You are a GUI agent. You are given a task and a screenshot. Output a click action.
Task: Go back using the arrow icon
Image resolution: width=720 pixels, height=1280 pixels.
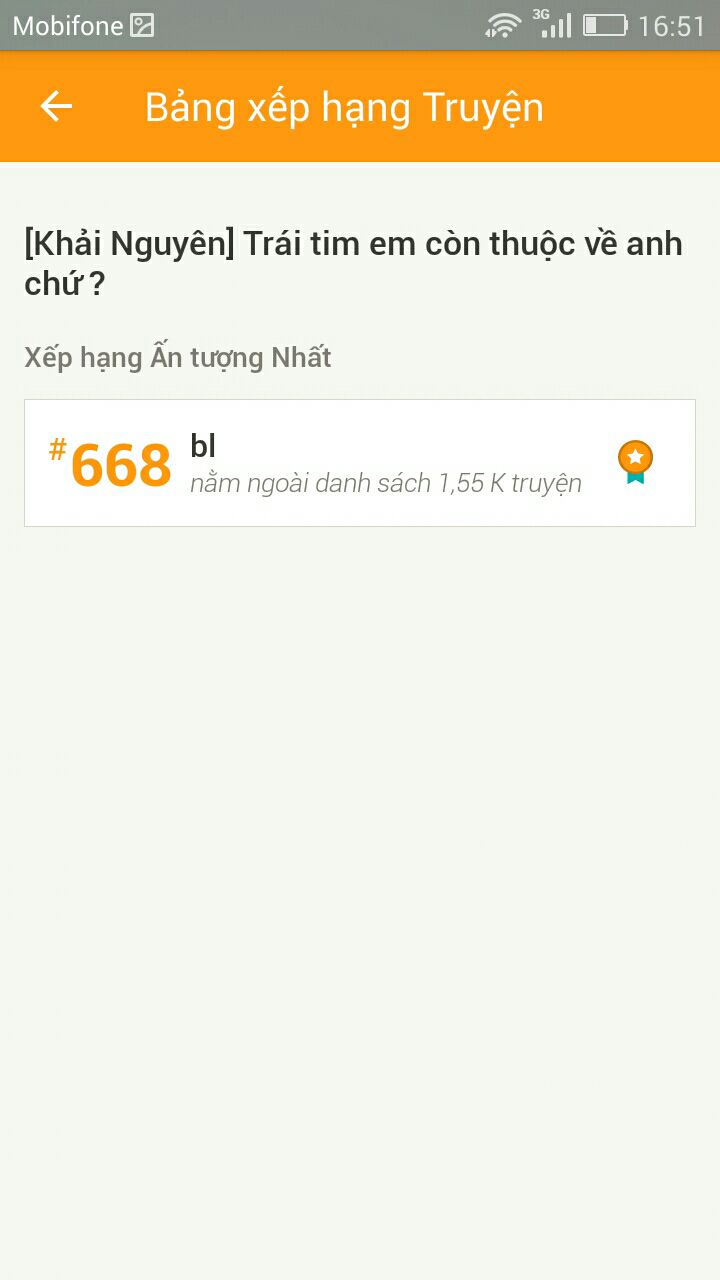pyautogui.click(x=56, y=107)
